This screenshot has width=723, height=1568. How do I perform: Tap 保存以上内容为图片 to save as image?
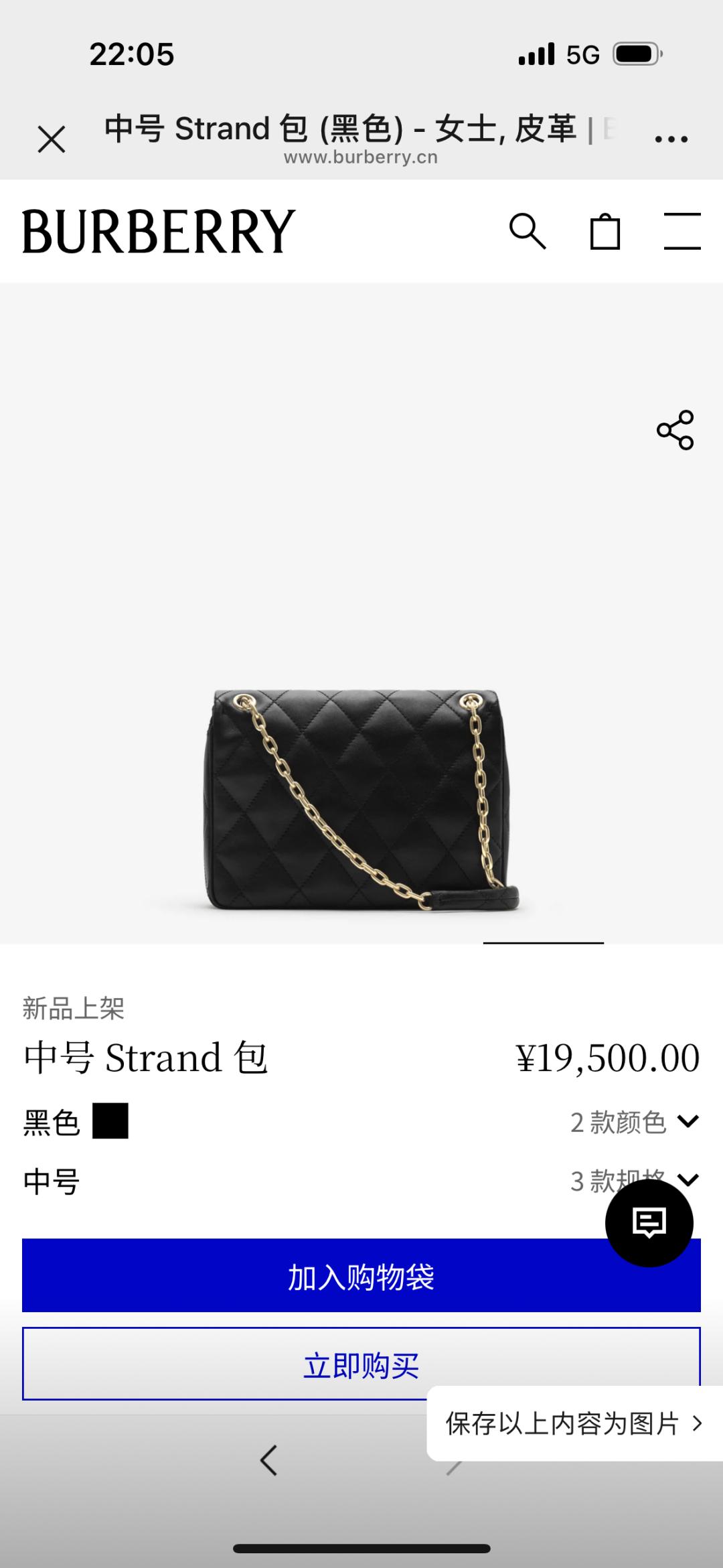tap(574, 1423)
